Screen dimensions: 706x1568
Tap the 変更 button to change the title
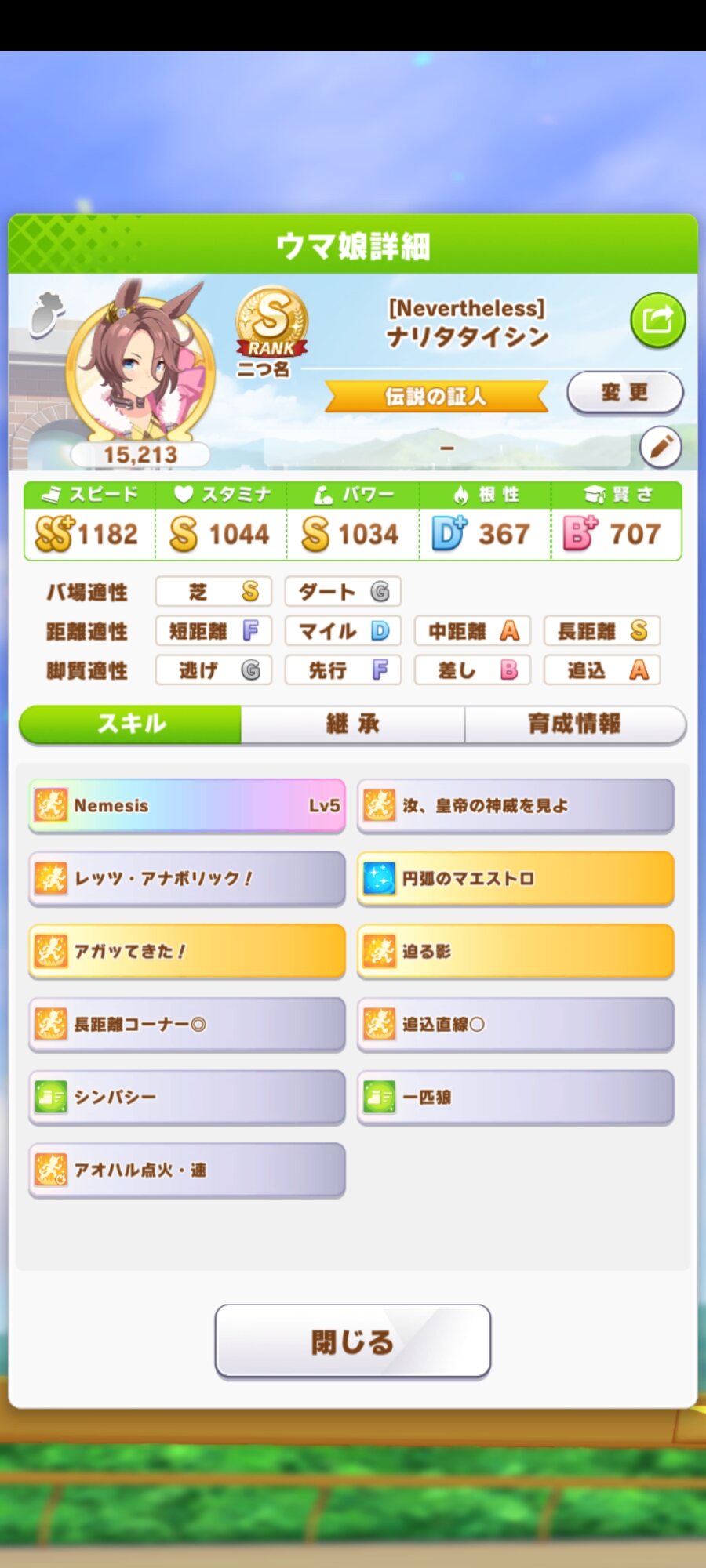click(625, 392)
